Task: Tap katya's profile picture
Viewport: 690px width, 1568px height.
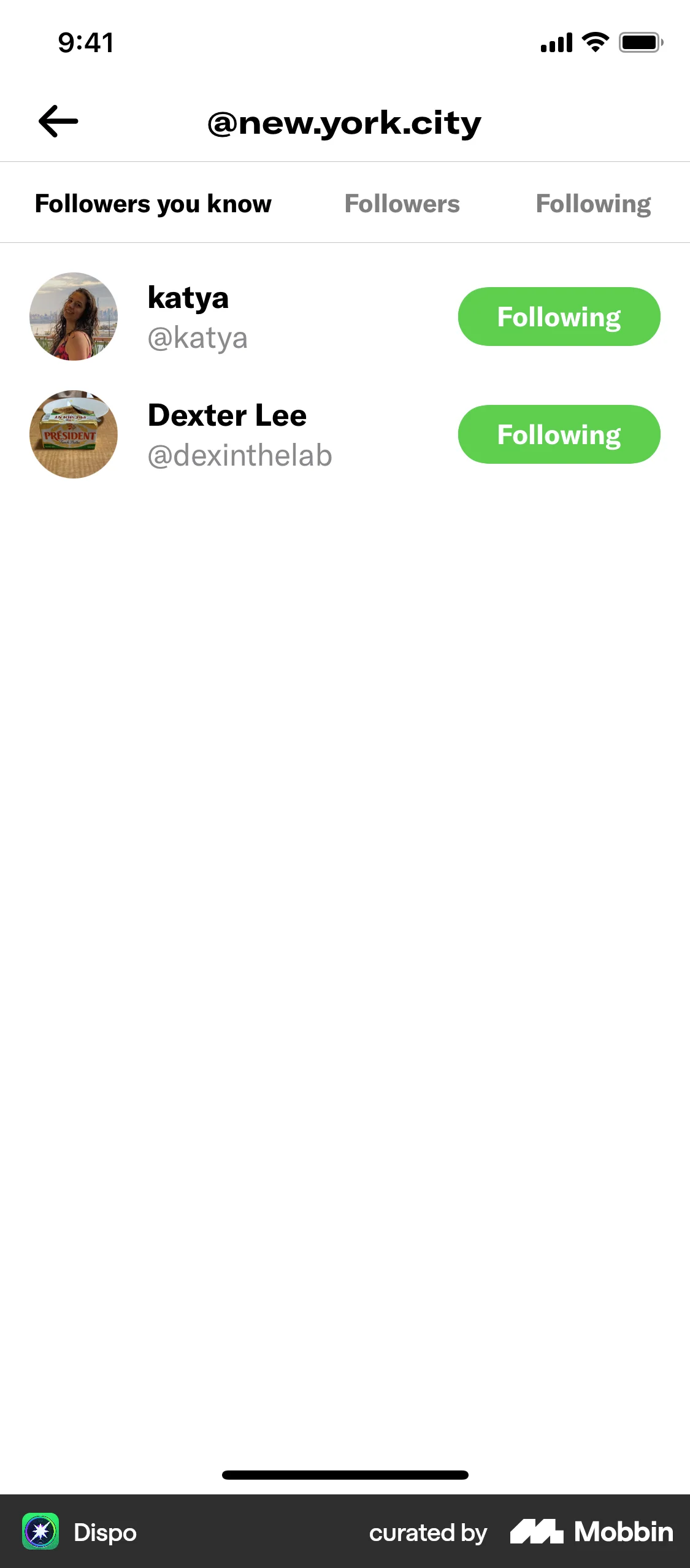Action: pyautogui.click(x=73, y=316)
